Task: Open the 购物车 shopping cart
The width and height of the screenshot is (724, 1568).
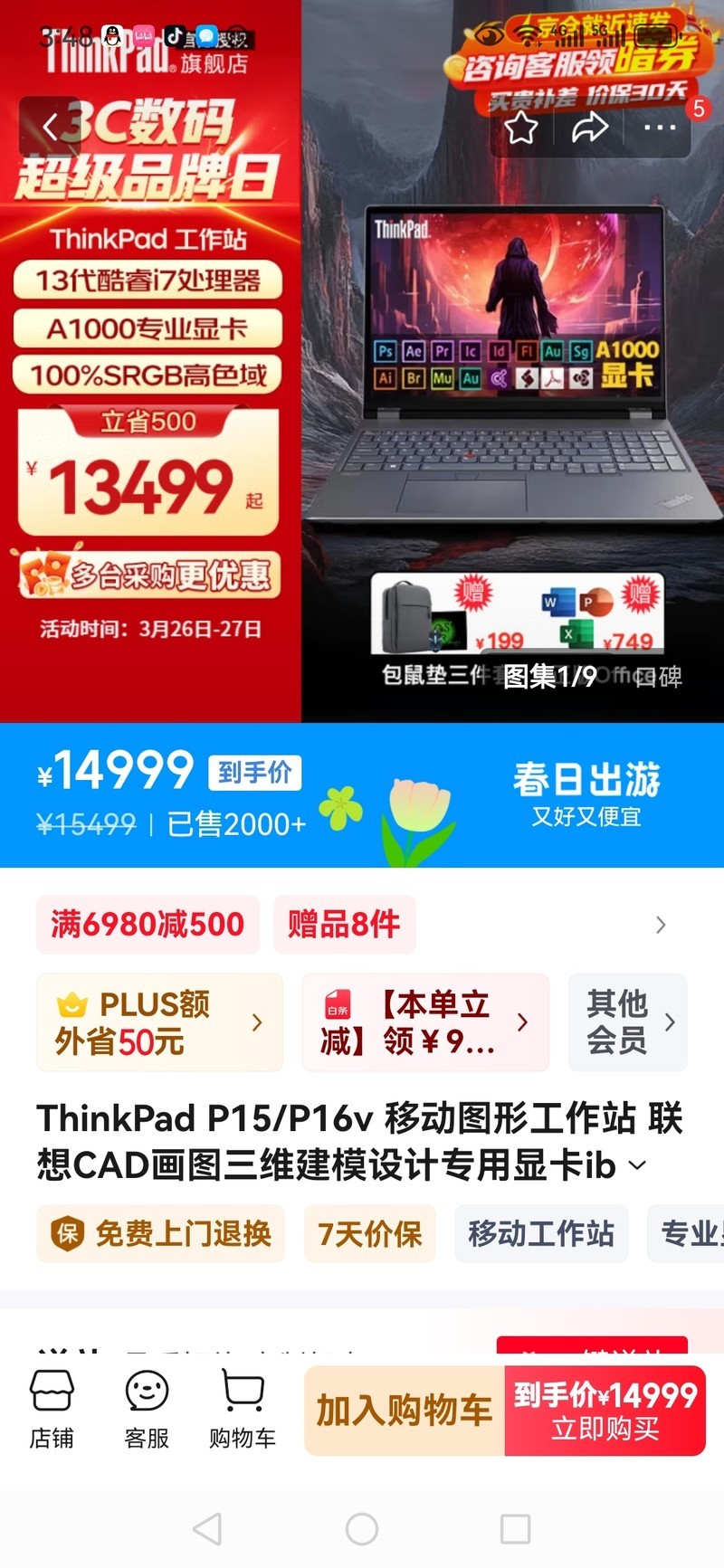Action: (243, 1410)
